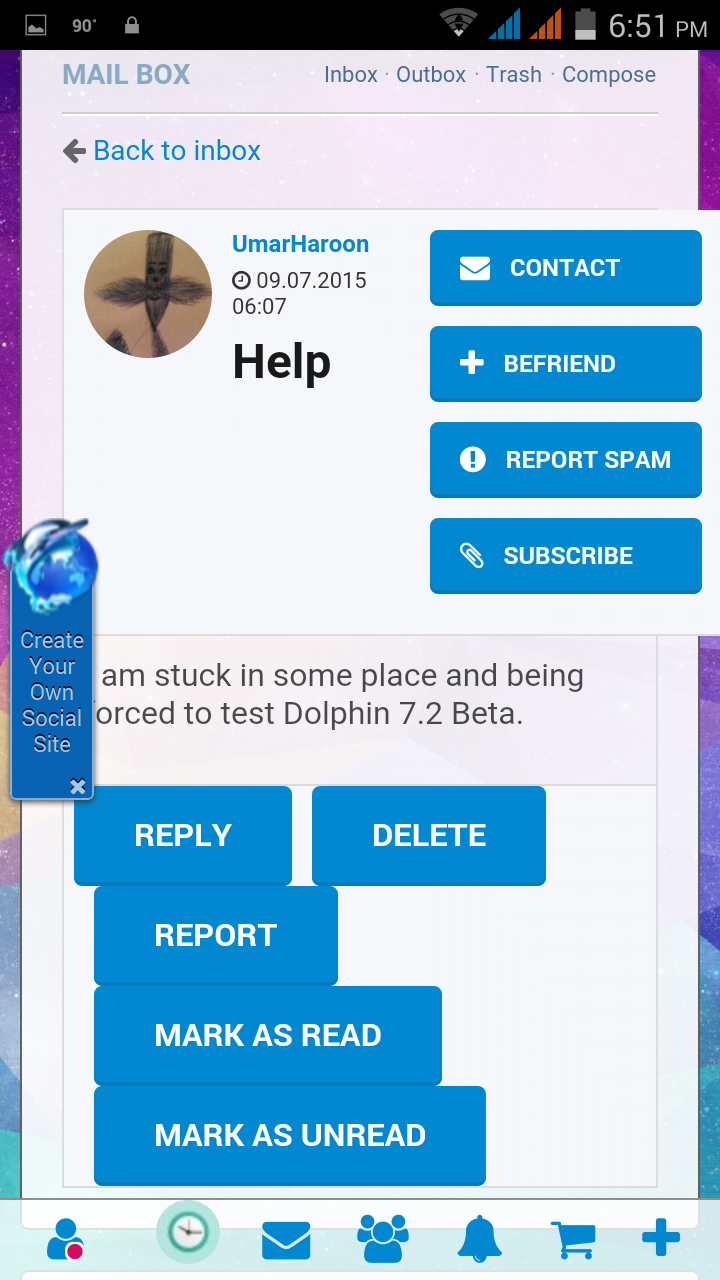720x1280 pixels.
Task: Open the notifications bell
Action: click(479, 1239)
